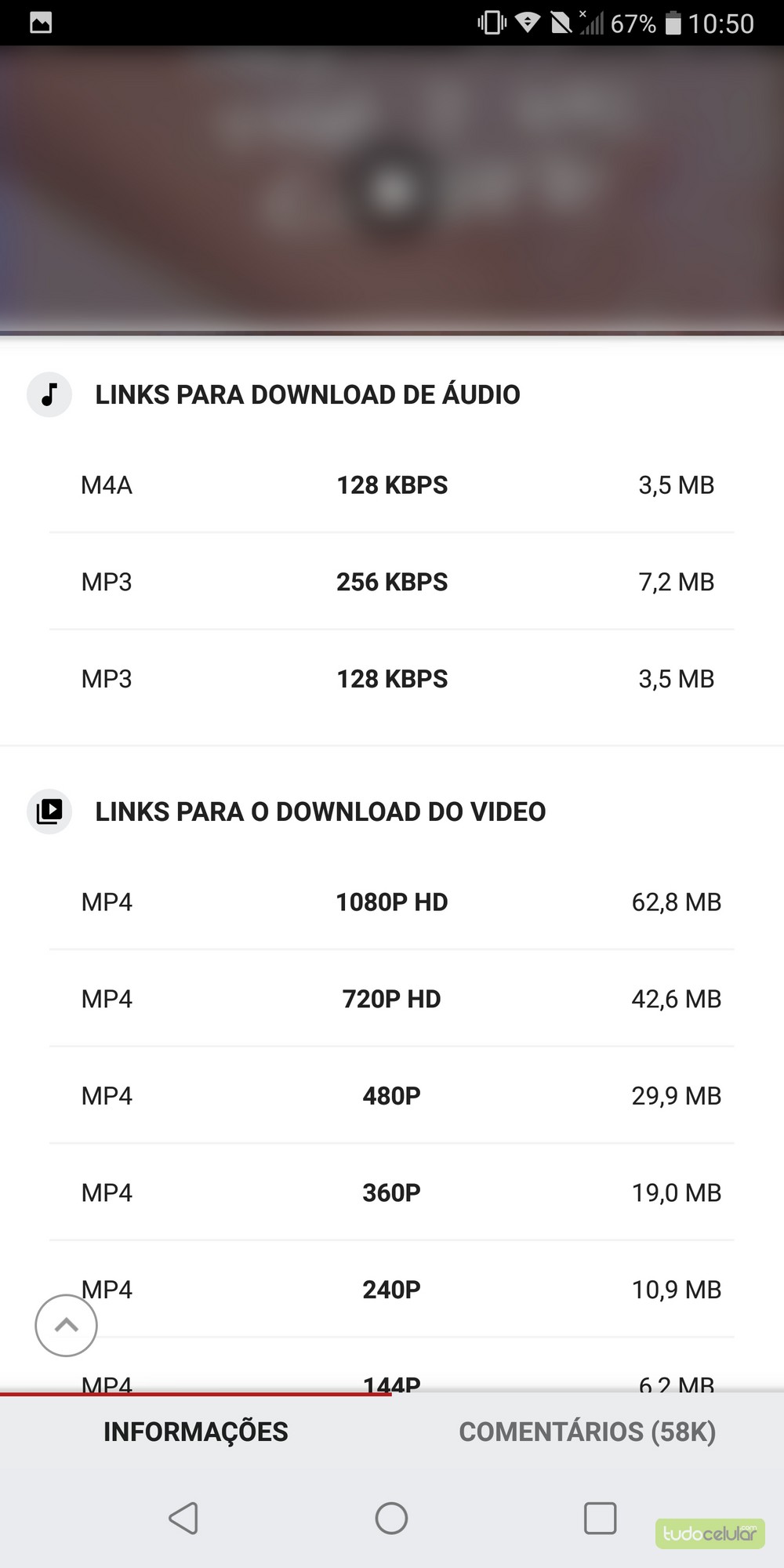Open recent apps from the navigation bar
The image size is (784, 1568).
(600, 1519)
